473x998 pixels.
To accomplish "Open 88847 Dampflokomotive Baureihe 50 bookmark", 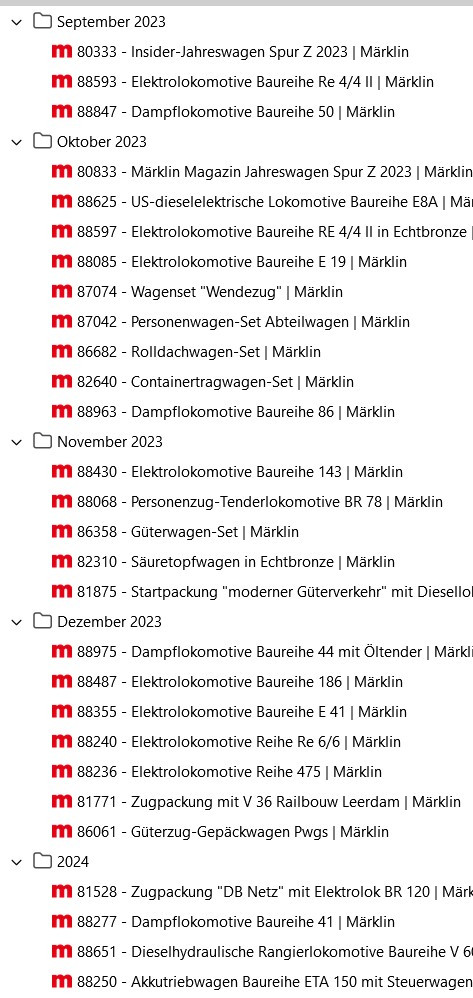I will click(x=223, y=112).
